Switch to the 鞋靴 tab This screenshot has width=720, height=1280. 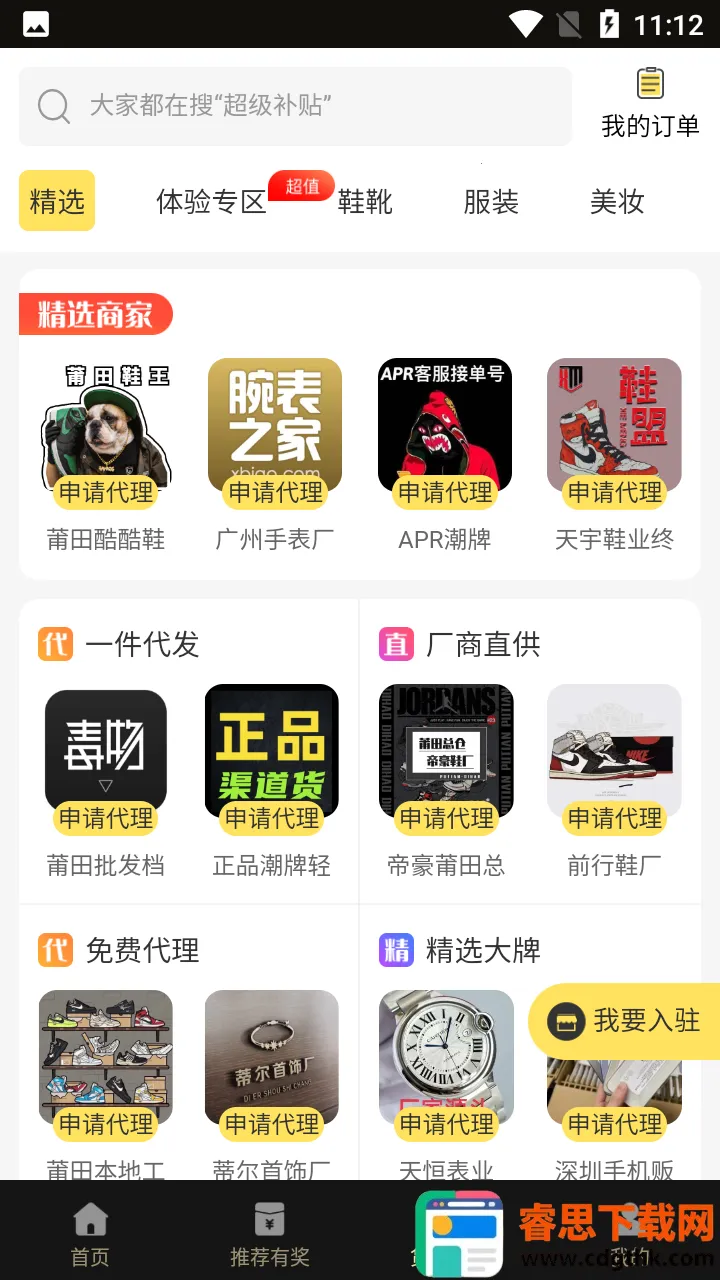click(365, 202)
